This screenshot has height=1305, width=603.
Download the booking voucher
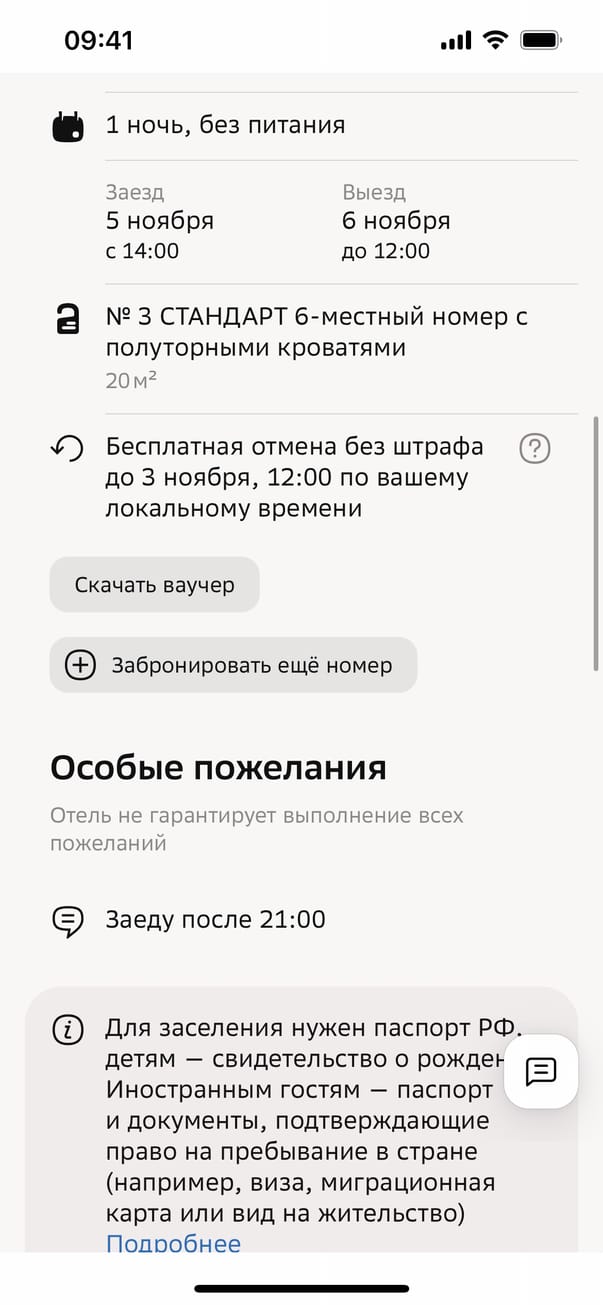tap(155, 585)
